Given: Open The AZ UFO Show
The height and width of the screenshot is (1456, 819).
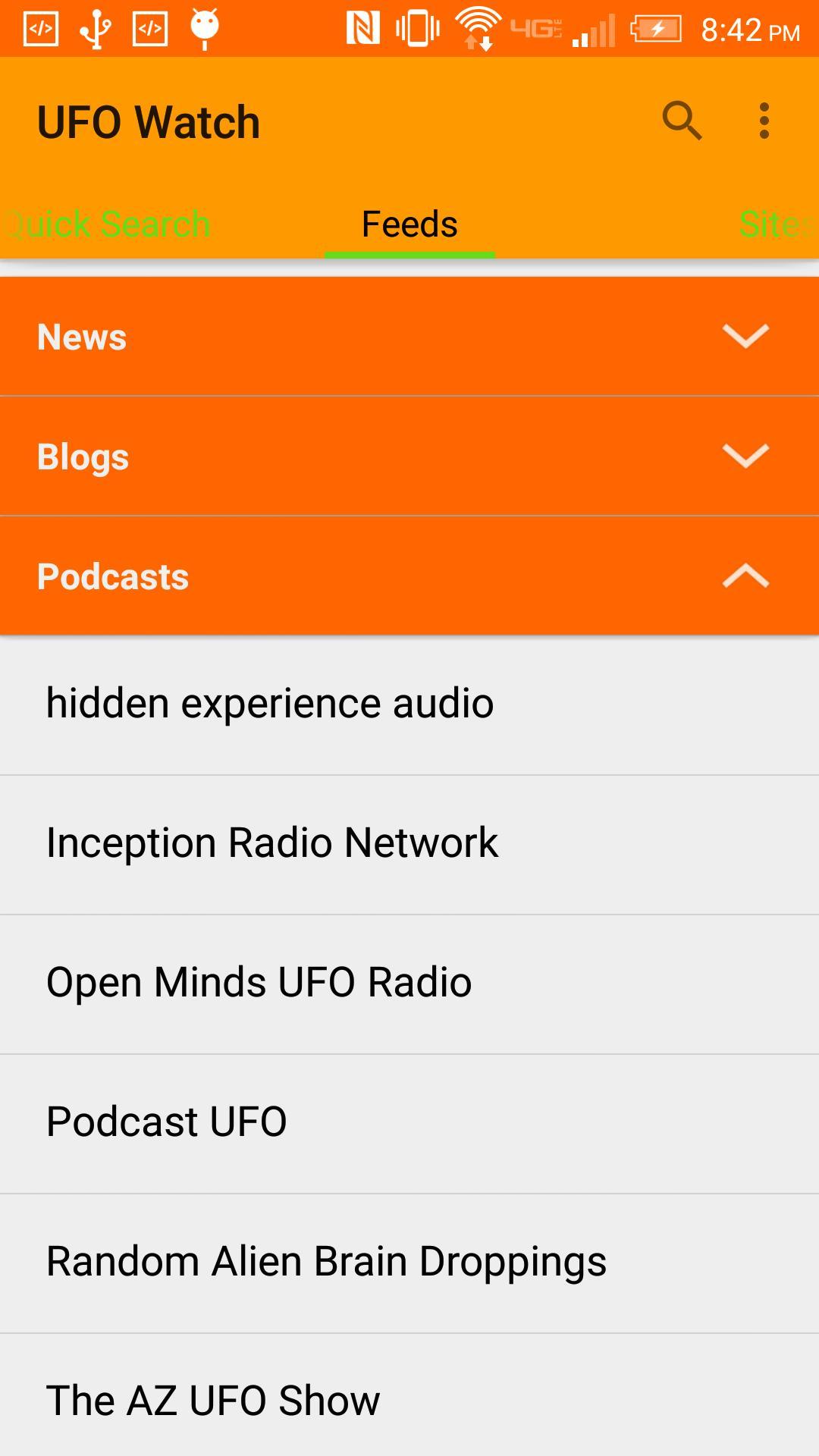Looking at the screenshot, I should click(x=409, y=1395).
